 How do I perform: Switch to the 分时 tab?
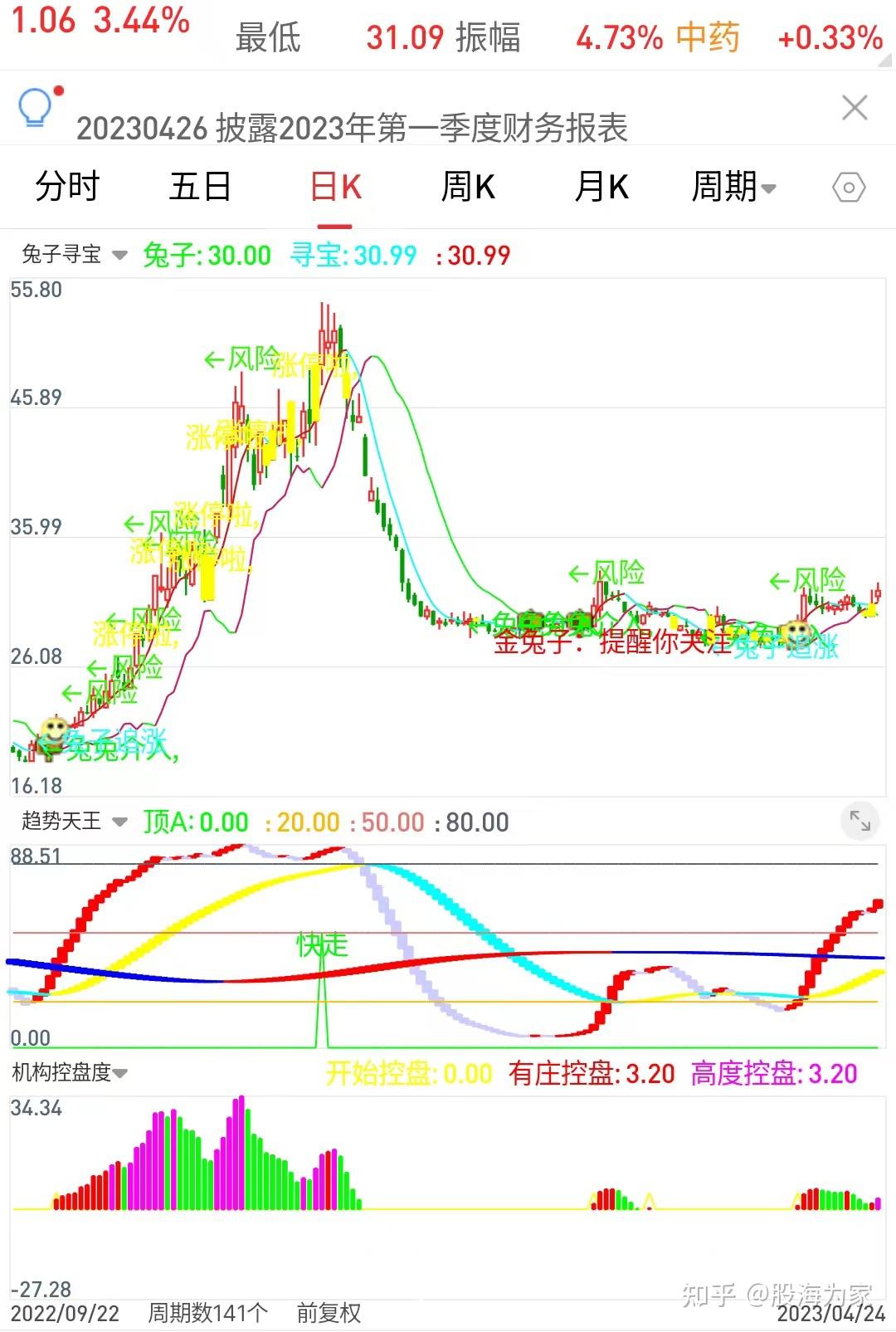66,187
